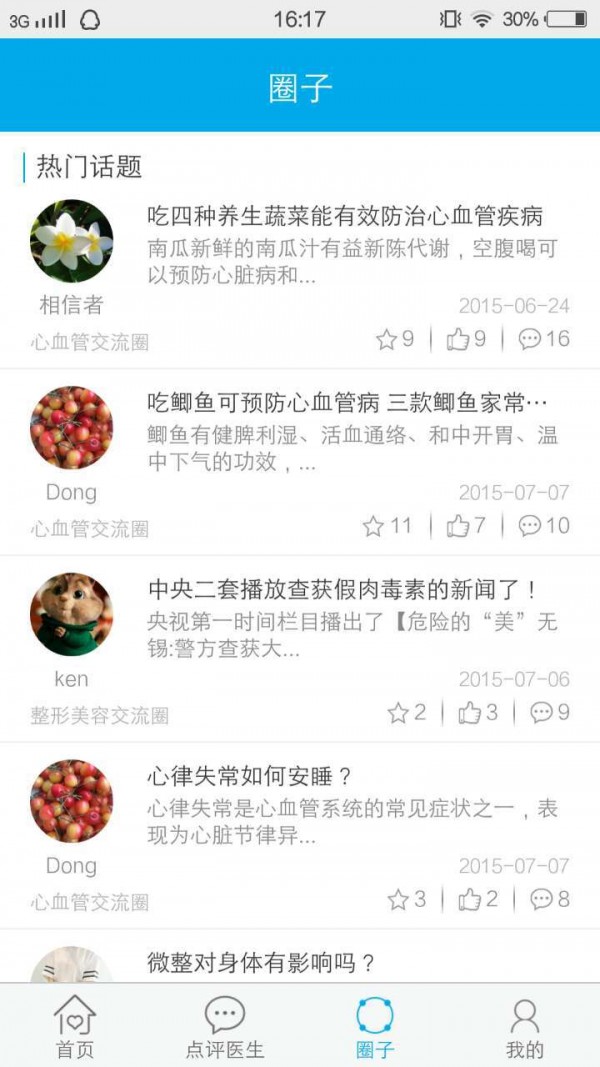This screenshot has height=1067, width=600.
Task: Read the post 中央二套播放查获假肉毒素的新闻了
Action: (x=343, y=590)
